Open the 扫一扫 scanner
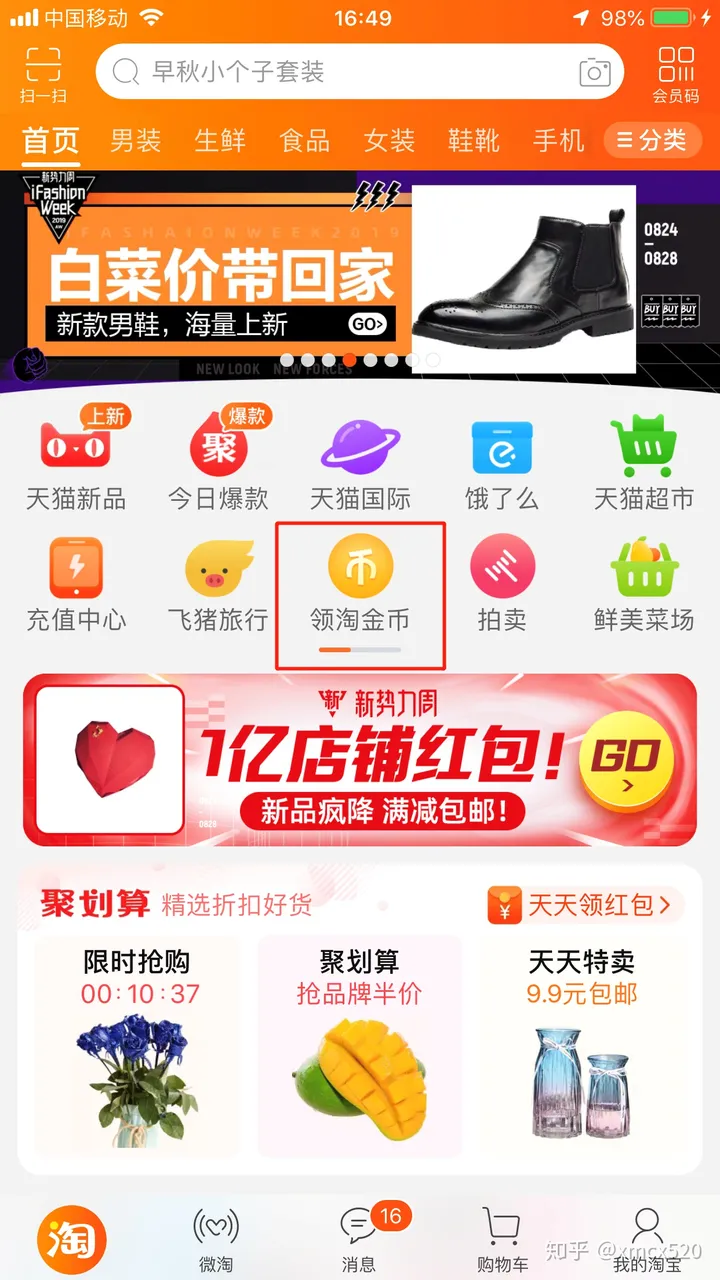Screen dimensions: 720x1280 [43, 74]
